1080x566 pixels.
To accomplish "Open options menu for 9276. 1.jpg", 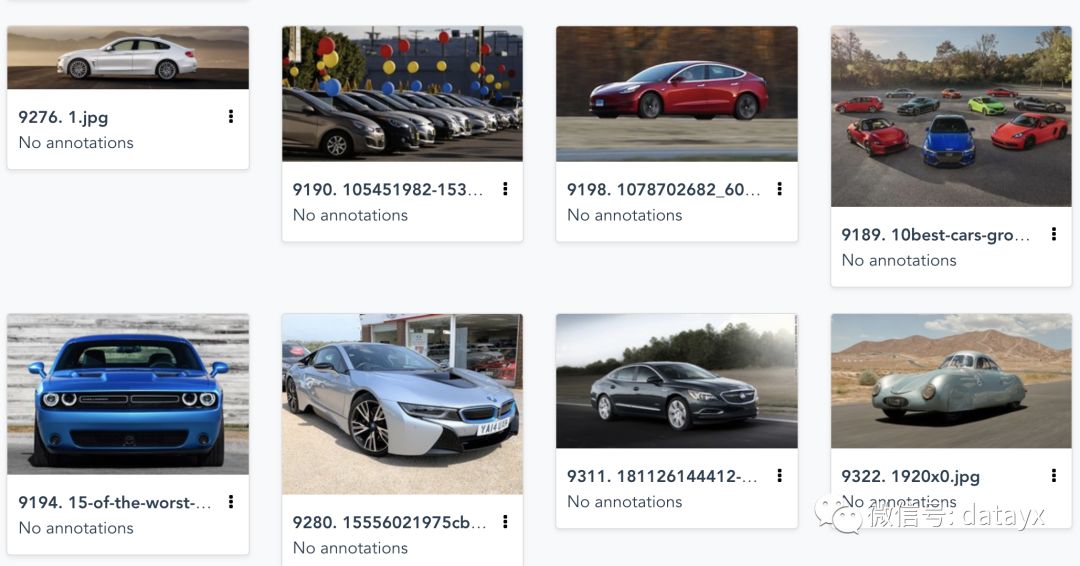I will click(231, 117).
